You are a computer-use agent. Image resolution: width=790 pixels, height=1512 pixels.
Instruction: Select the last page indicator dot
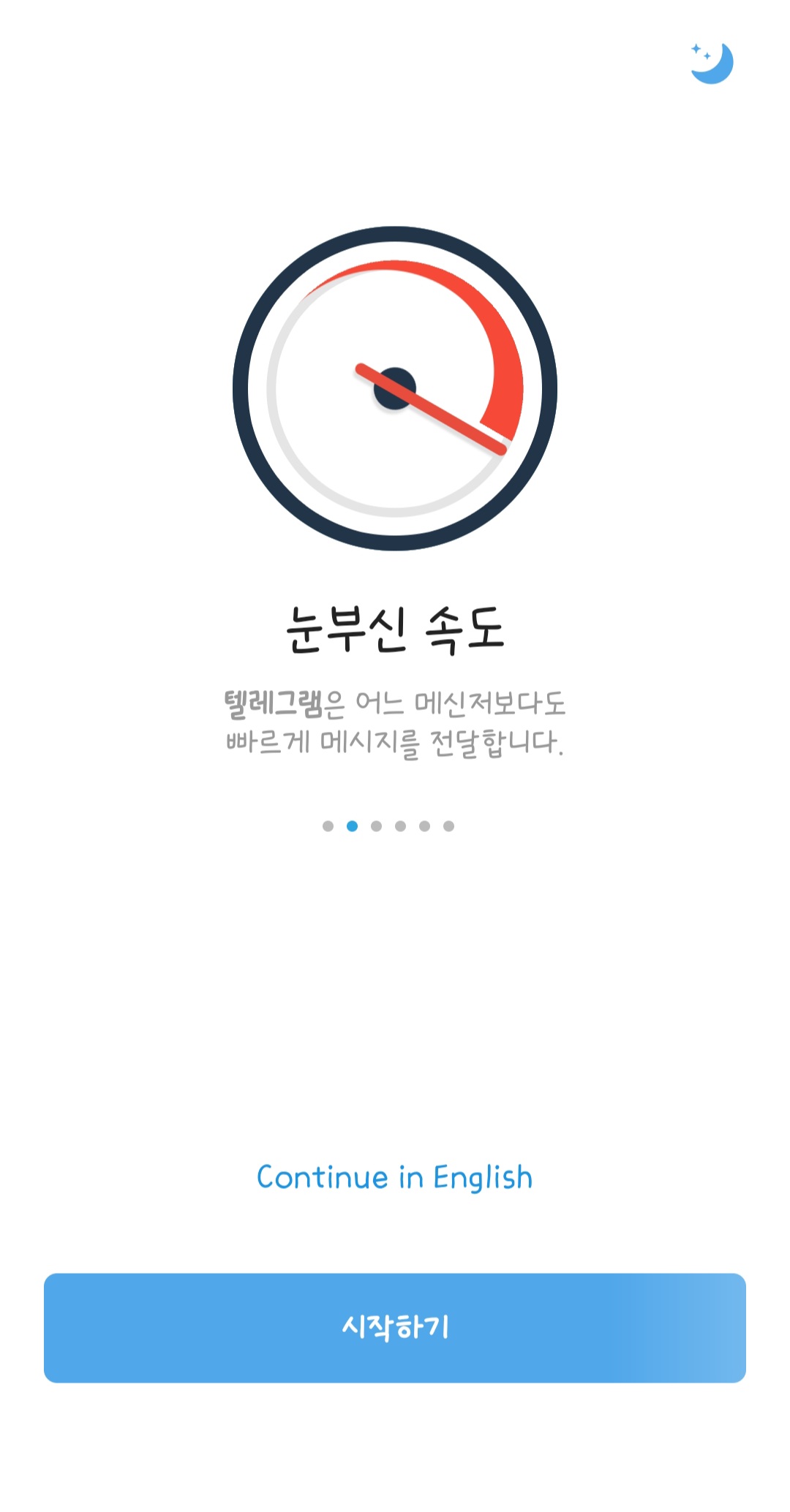(448, 825)
